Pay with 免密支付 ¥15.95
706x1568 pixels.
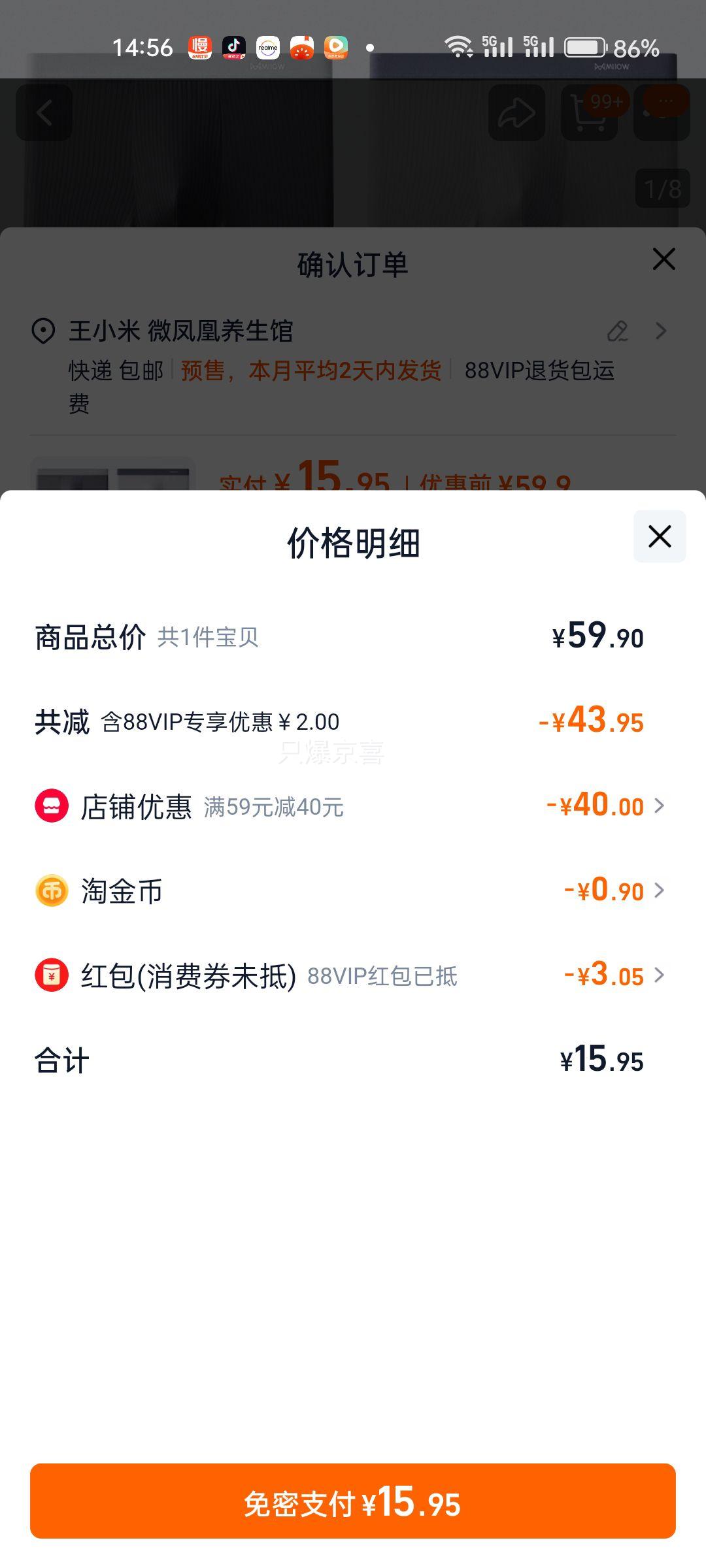(353, 1501)
